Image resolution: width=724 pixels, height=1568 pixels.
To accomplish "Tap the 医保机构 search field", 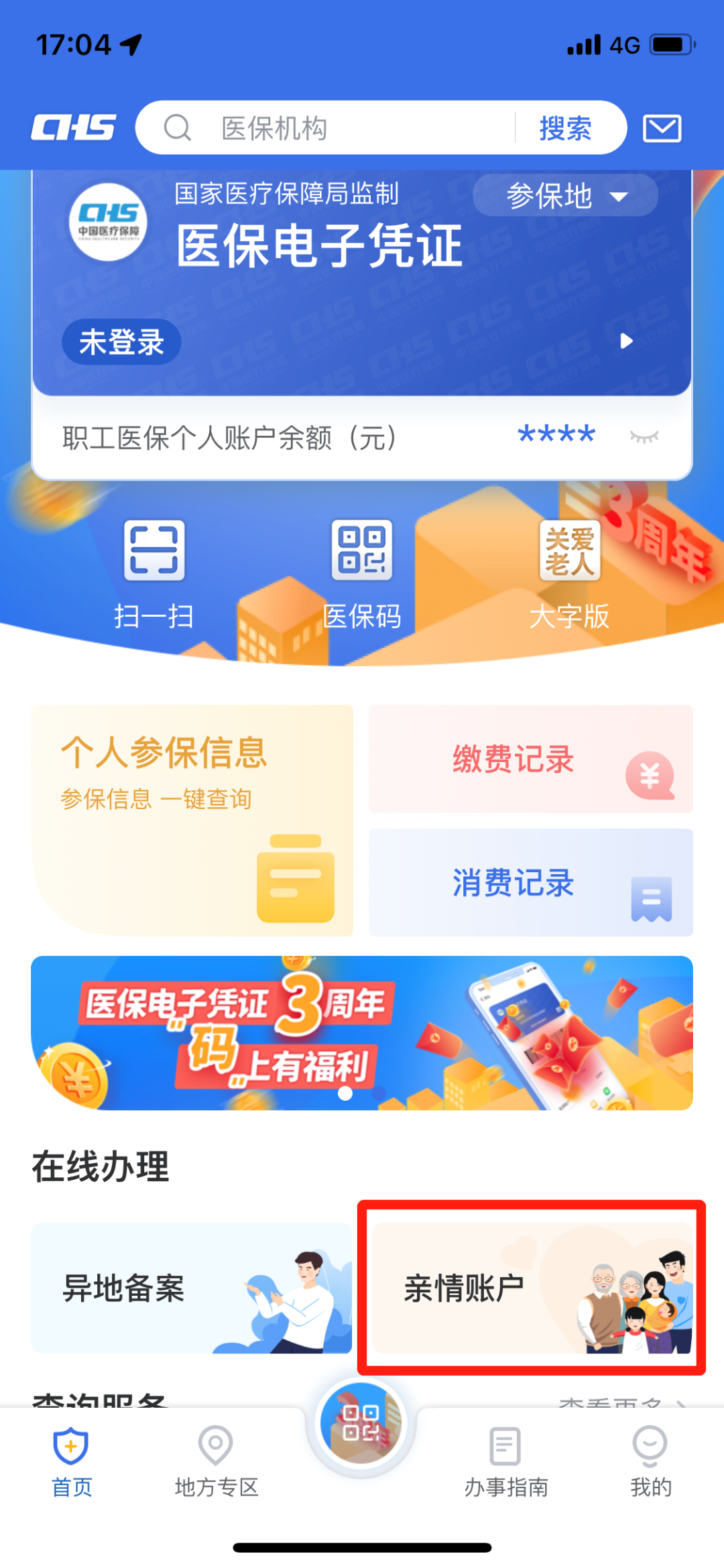I will click(x=335, y=128).
